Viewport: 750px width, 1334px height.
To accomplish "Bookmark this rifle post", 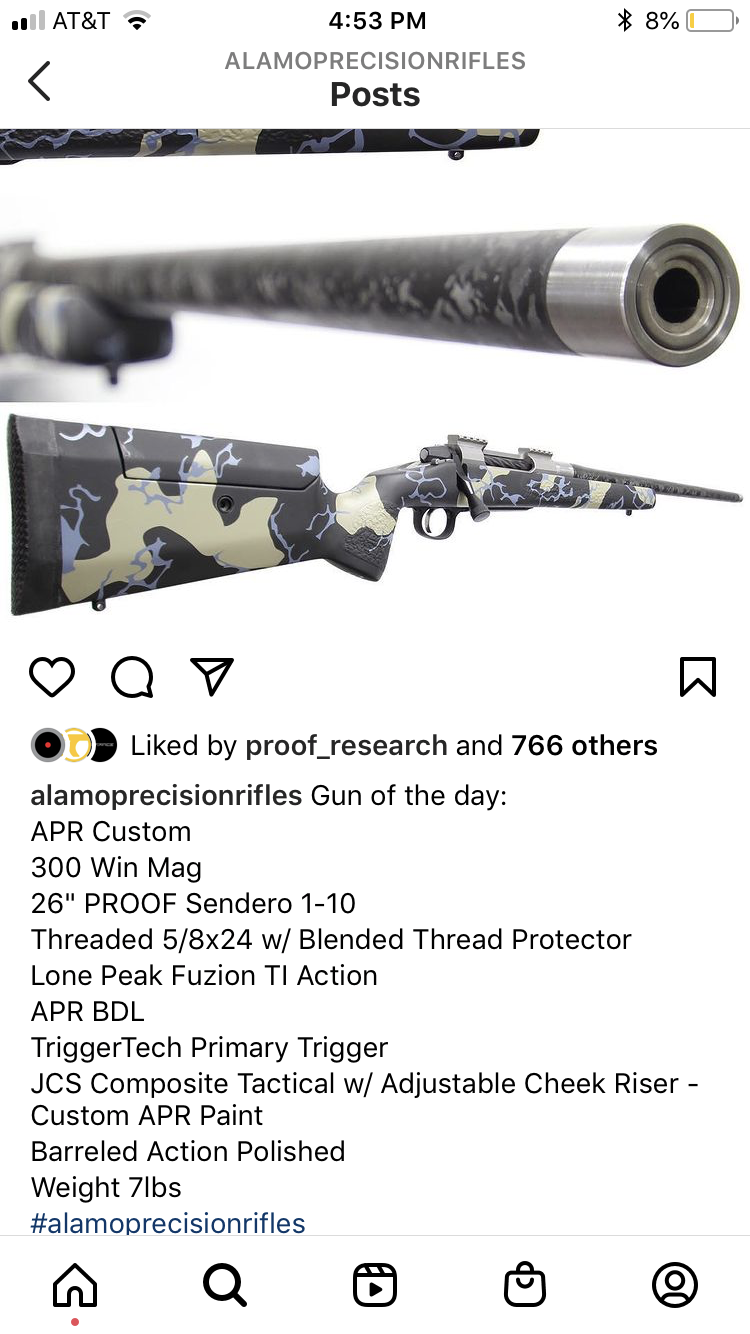I will point(697,677).
